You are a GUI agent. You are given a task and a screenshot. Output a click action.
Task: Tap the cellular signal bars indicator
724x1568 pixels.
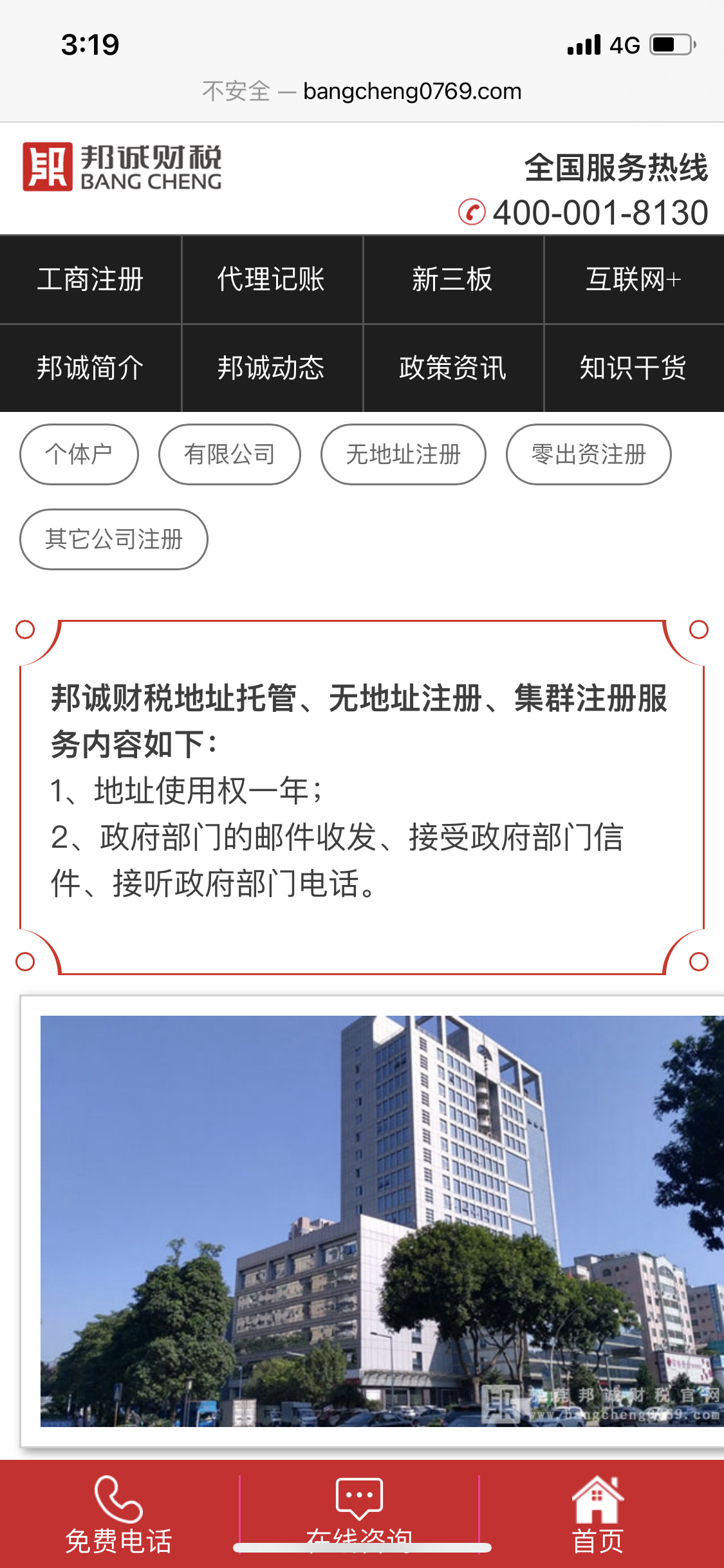pos(582,44)
